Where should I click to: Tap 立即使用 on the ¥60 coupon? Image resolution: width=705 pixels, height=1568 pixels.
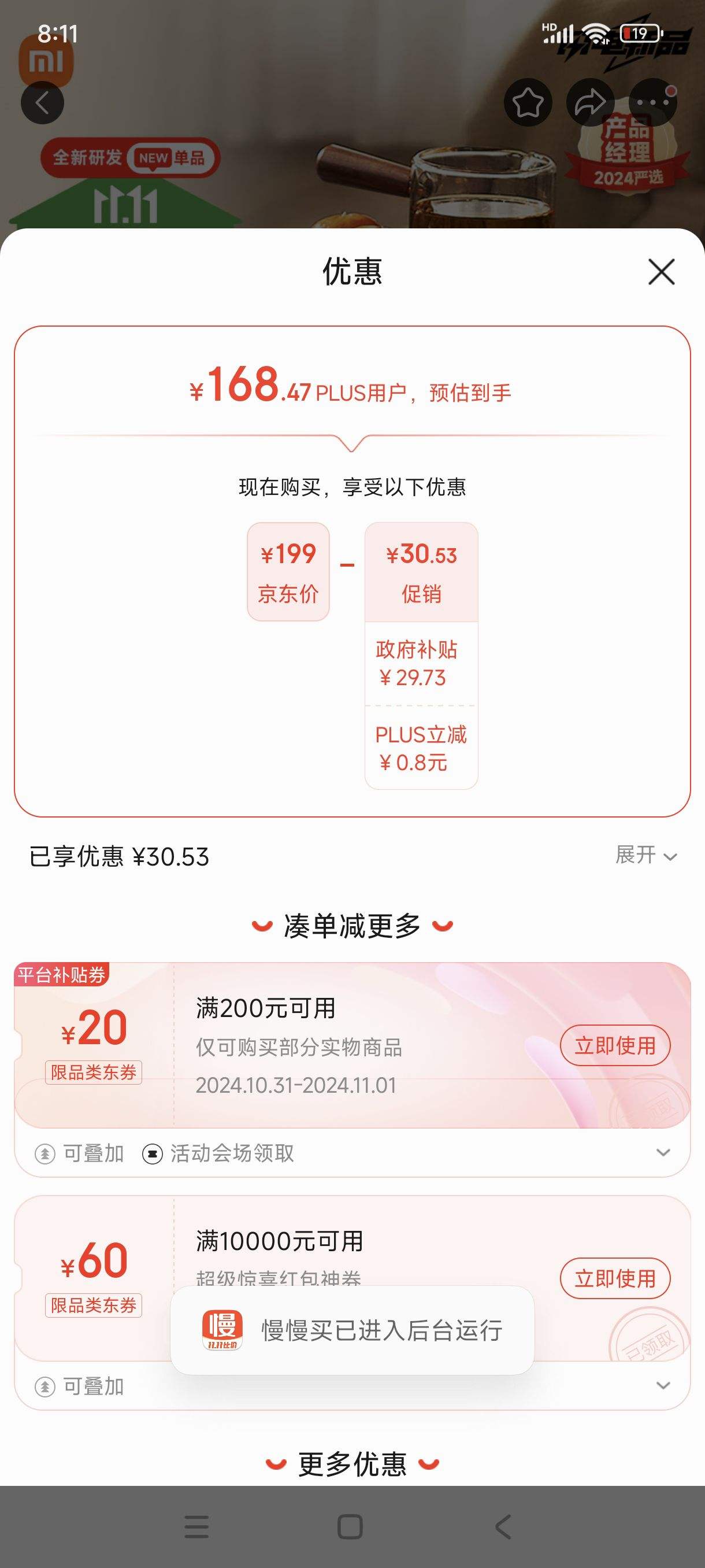click(615, 1278)
